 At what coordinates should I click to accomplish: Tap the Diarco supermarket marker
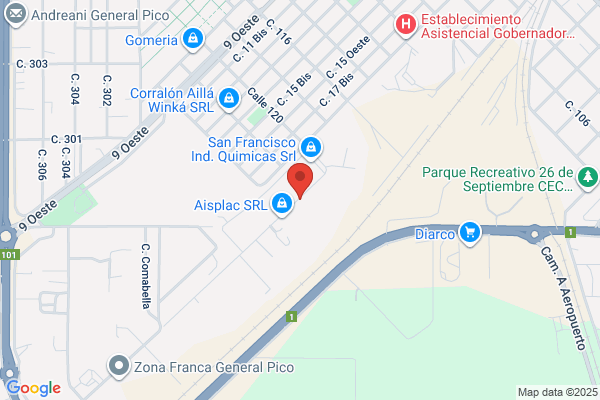(x=470, y=233)
